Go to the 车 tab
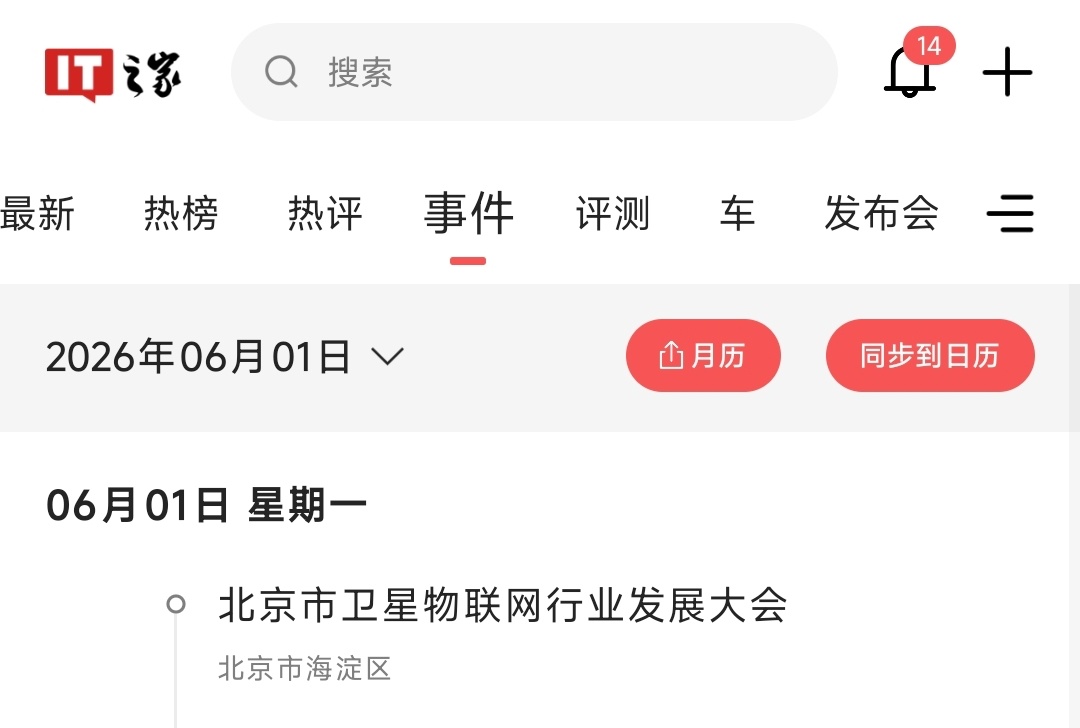This screenshot has width=1080, height=728. click(x=738, y=213)
